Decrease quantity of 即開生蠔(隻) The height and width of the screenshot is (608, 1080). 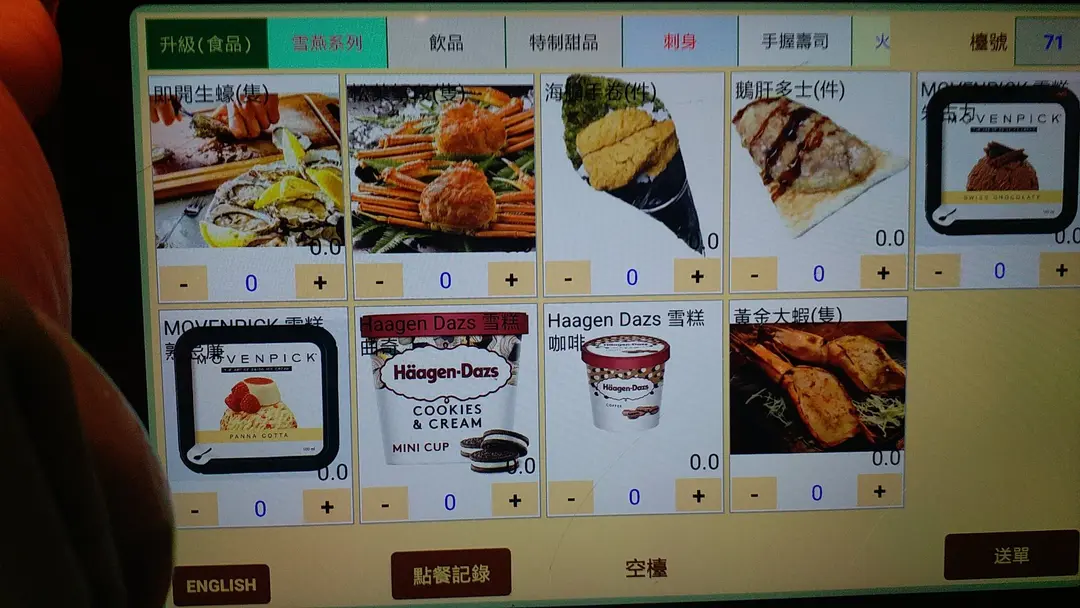point(183,283)
